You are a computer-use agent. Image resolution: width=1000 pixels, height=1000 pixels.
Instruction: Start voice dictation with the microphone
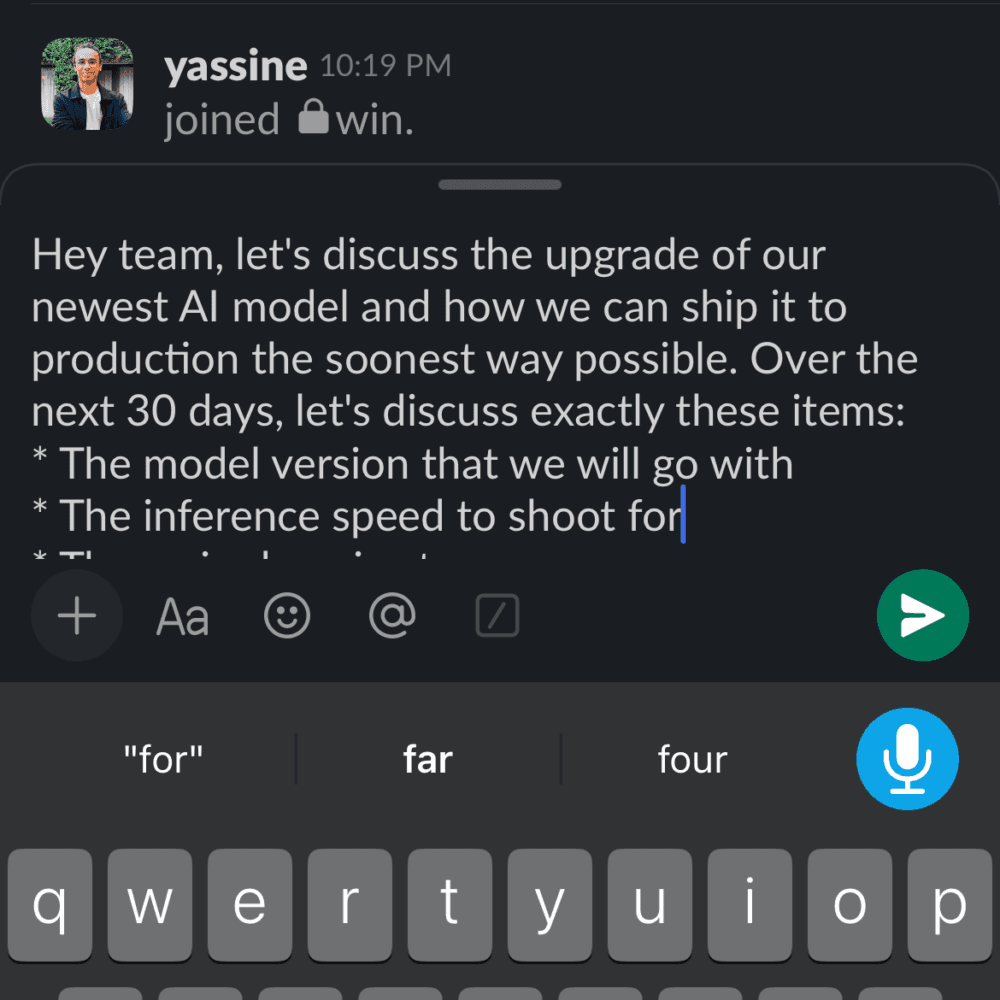point(907,758)
